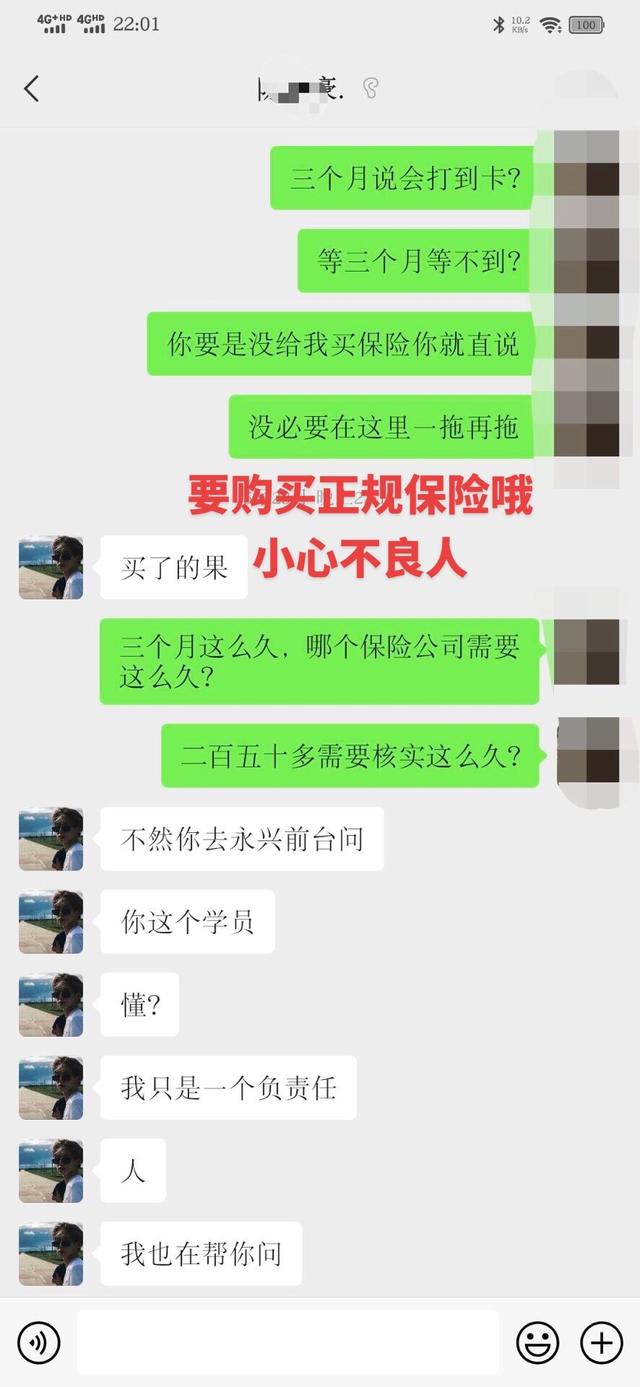Go back to the chat list
The image size is (640, 1387).
click(x=31, y=89)
